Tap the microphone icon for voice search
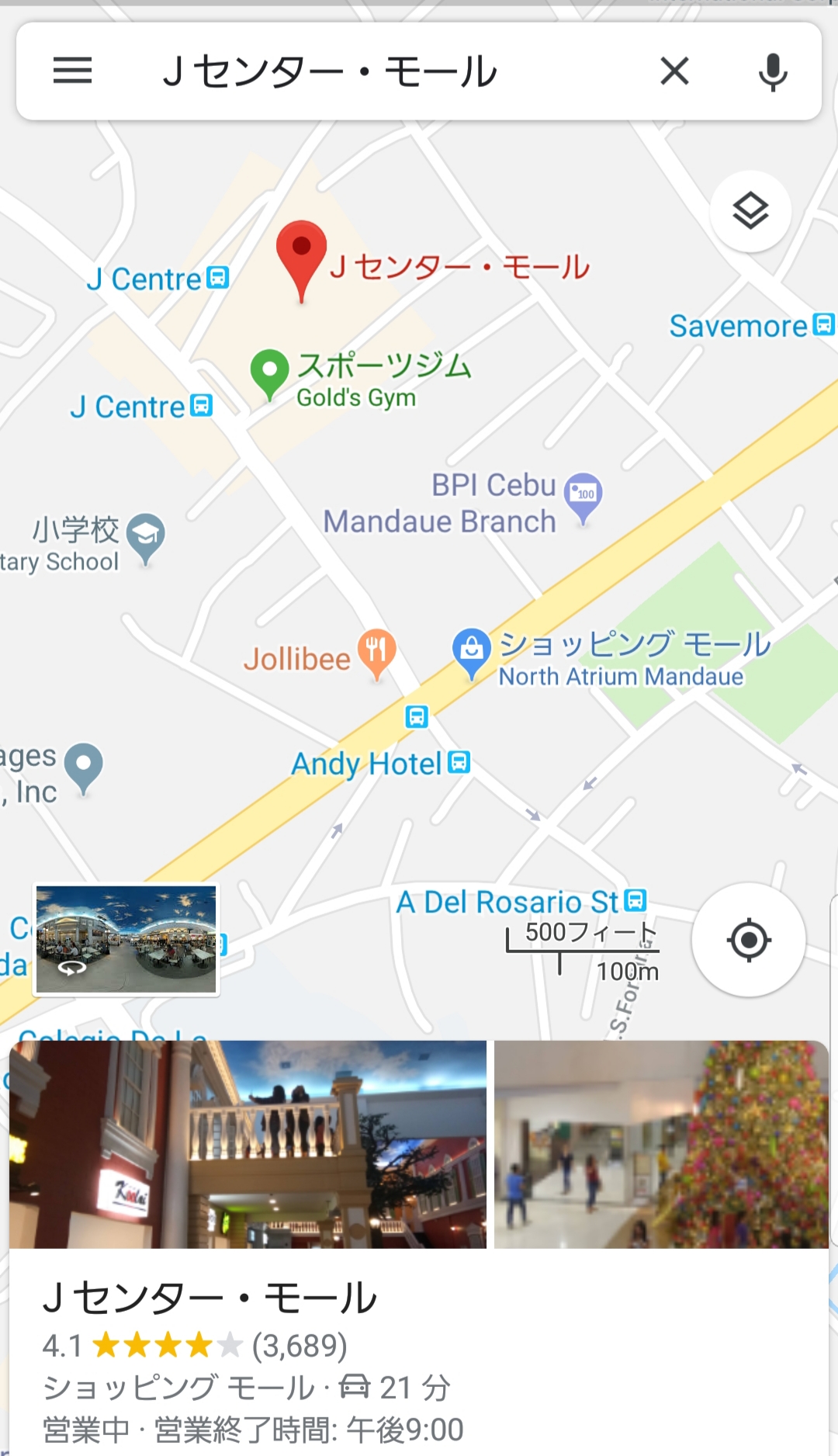Viewport: 838px width, 1456px height. point(772,71)
